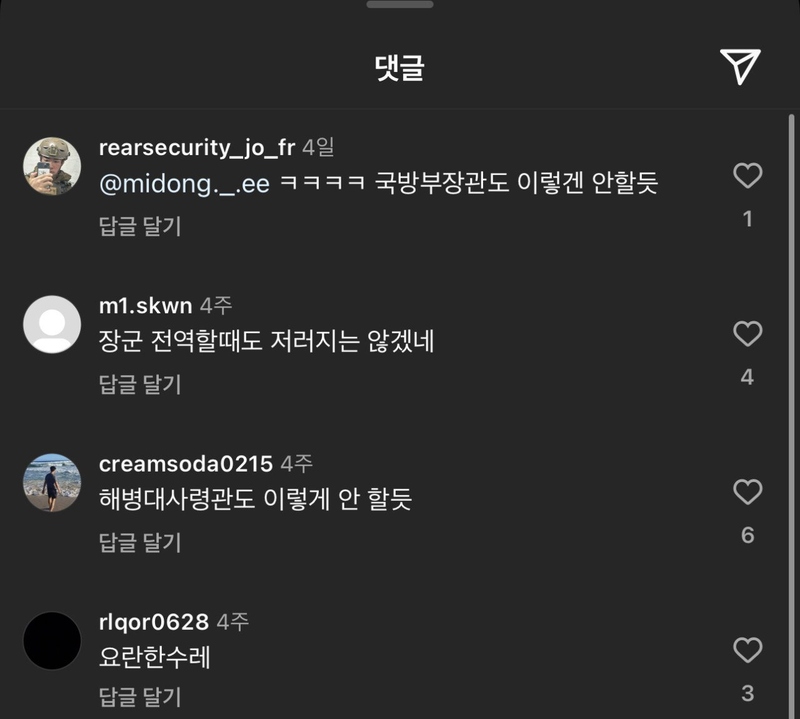The height and width of the screenshot is (719, 800).
Task: Like m1.skwn's comment
Action: click(x=747, y=334)
